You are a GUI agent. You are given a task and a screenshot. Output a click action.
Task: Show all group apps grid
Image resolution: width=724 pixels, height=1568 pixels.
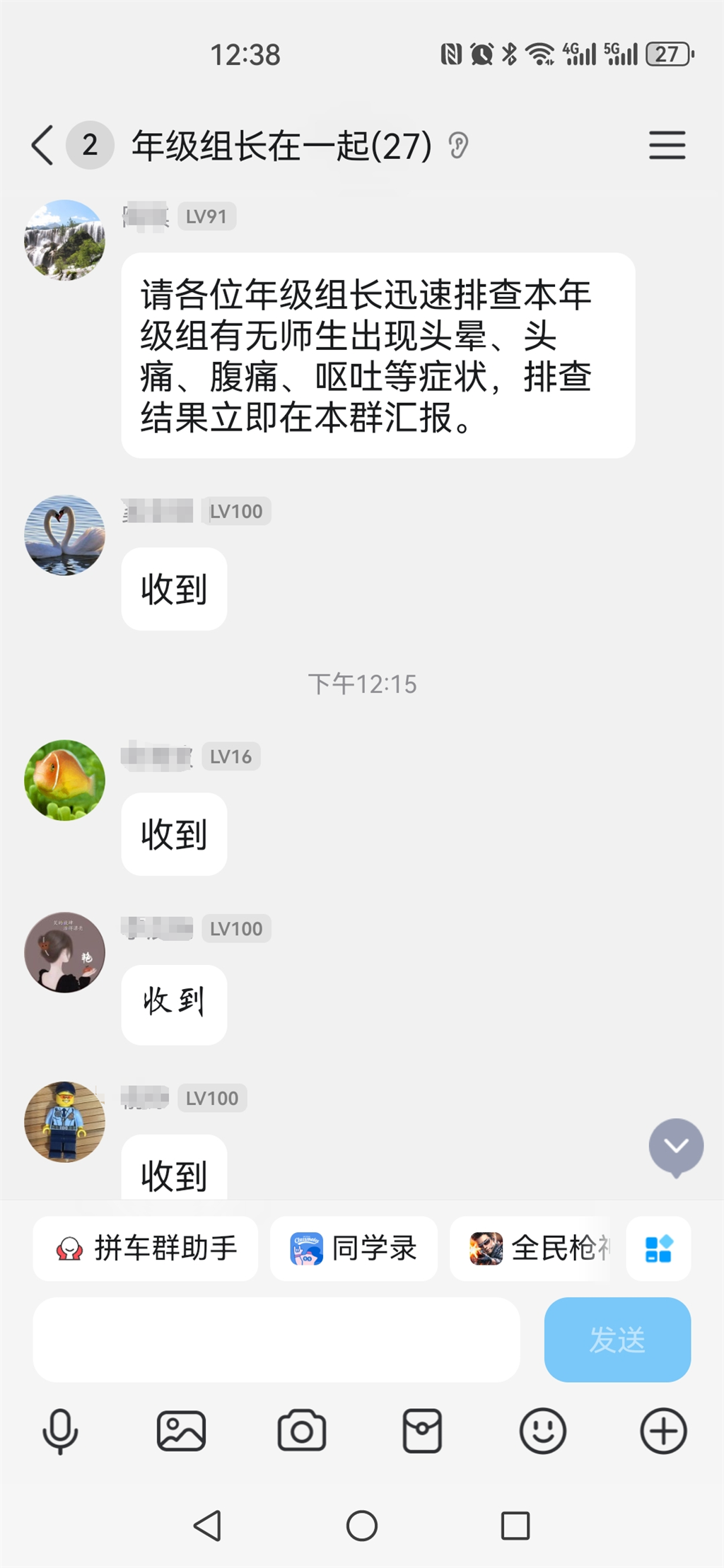(658, 1248)
